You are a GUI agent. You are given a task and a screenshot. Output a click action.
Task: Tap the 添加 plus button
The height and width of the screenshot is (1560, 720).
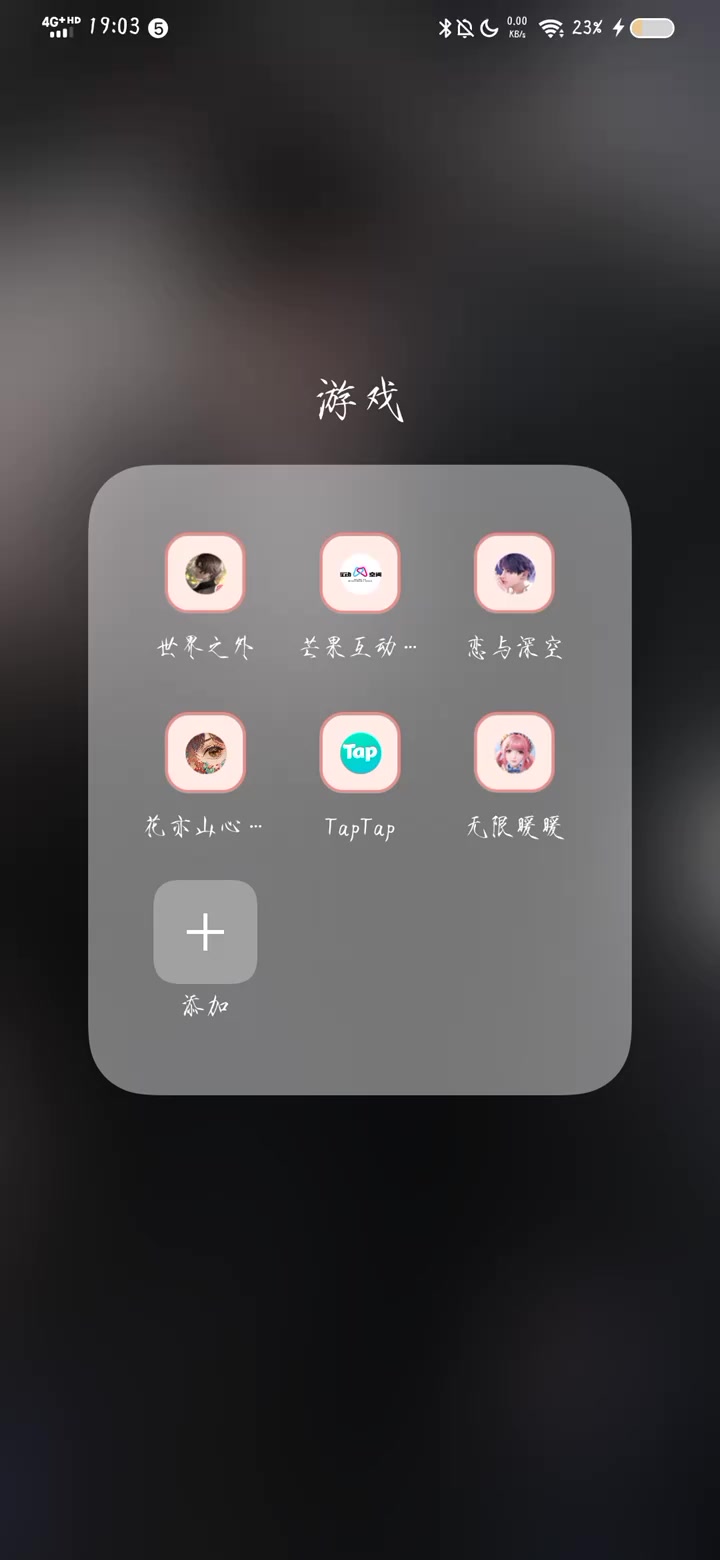[205, 932]
